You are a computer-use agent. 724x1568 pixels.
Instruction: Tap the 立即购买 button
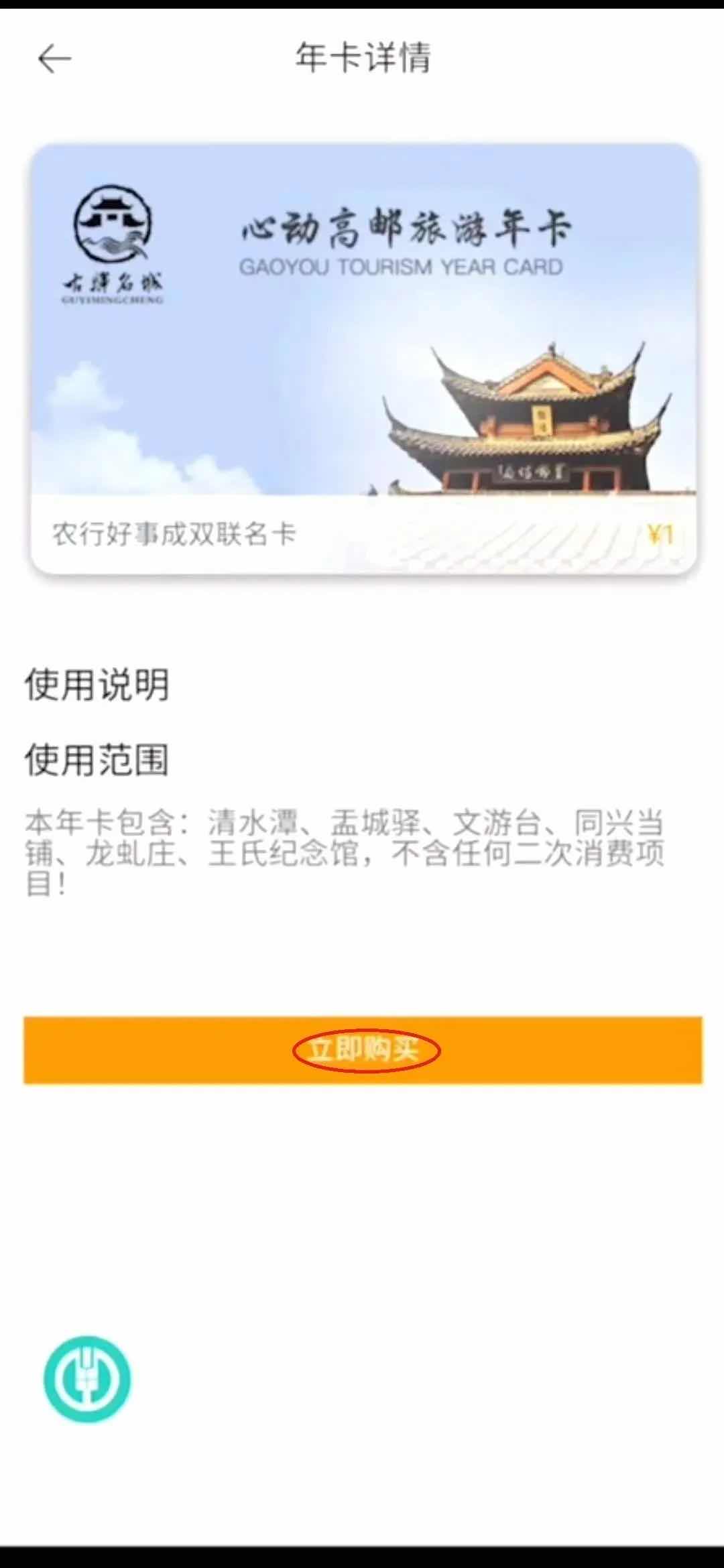363,1050
